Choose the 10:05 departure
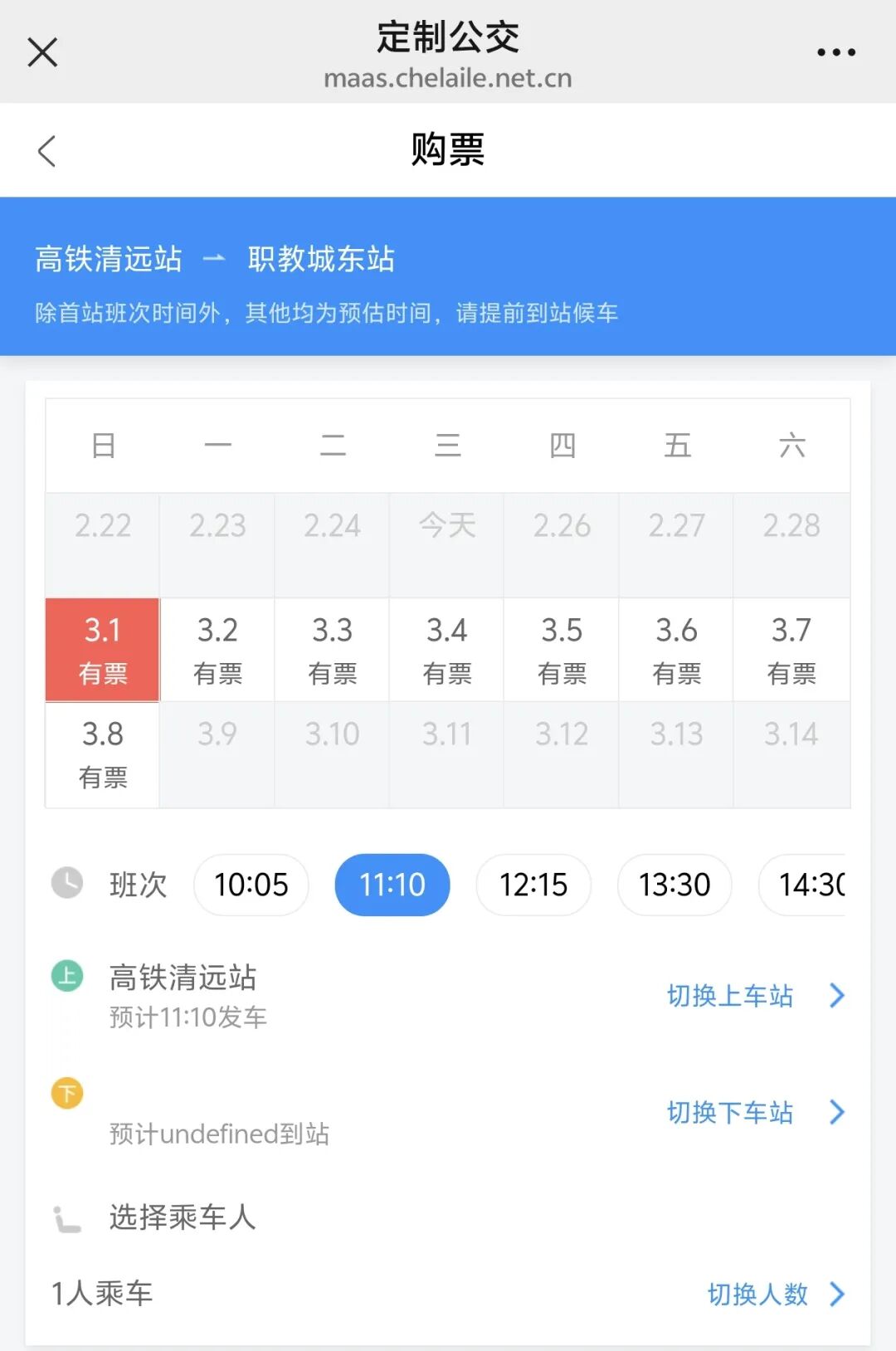 point(251,885)
